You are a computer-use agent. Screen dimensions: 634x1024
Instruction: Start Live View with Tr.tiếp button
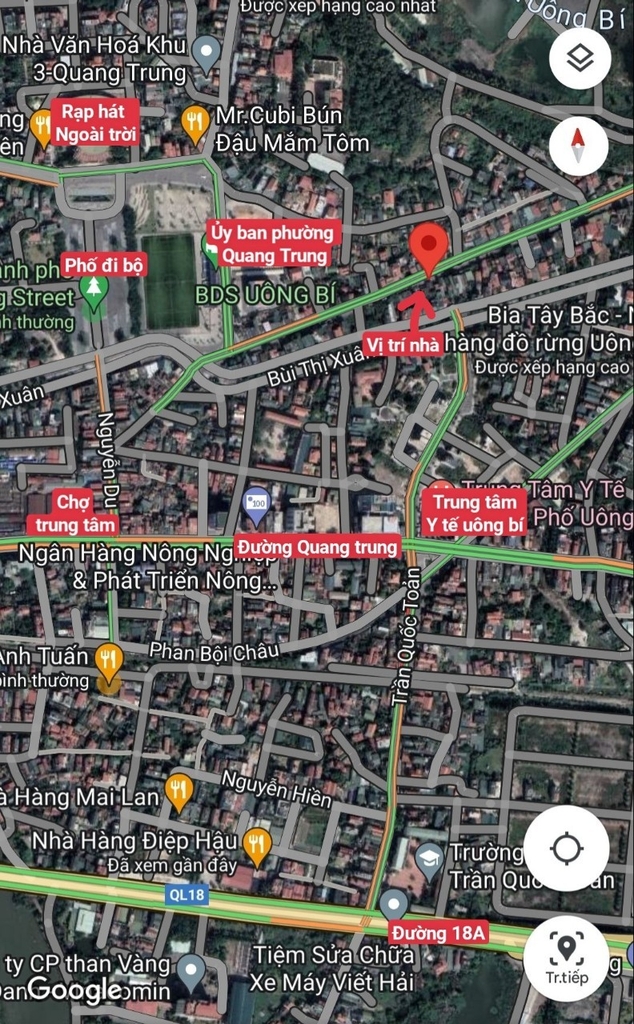tap(566, 958)
